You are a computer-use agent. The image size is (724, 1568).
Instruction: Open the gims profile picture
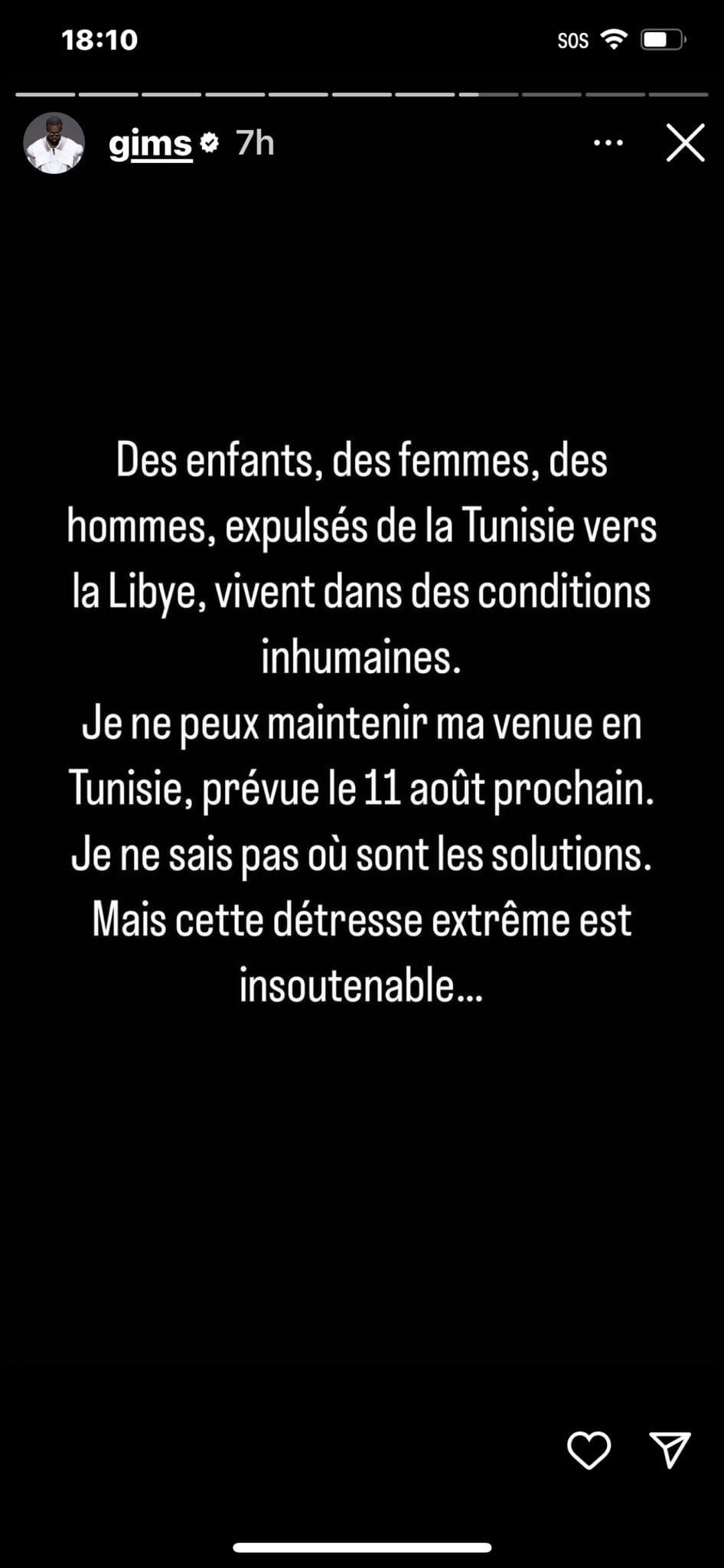[x=54, y=143]
